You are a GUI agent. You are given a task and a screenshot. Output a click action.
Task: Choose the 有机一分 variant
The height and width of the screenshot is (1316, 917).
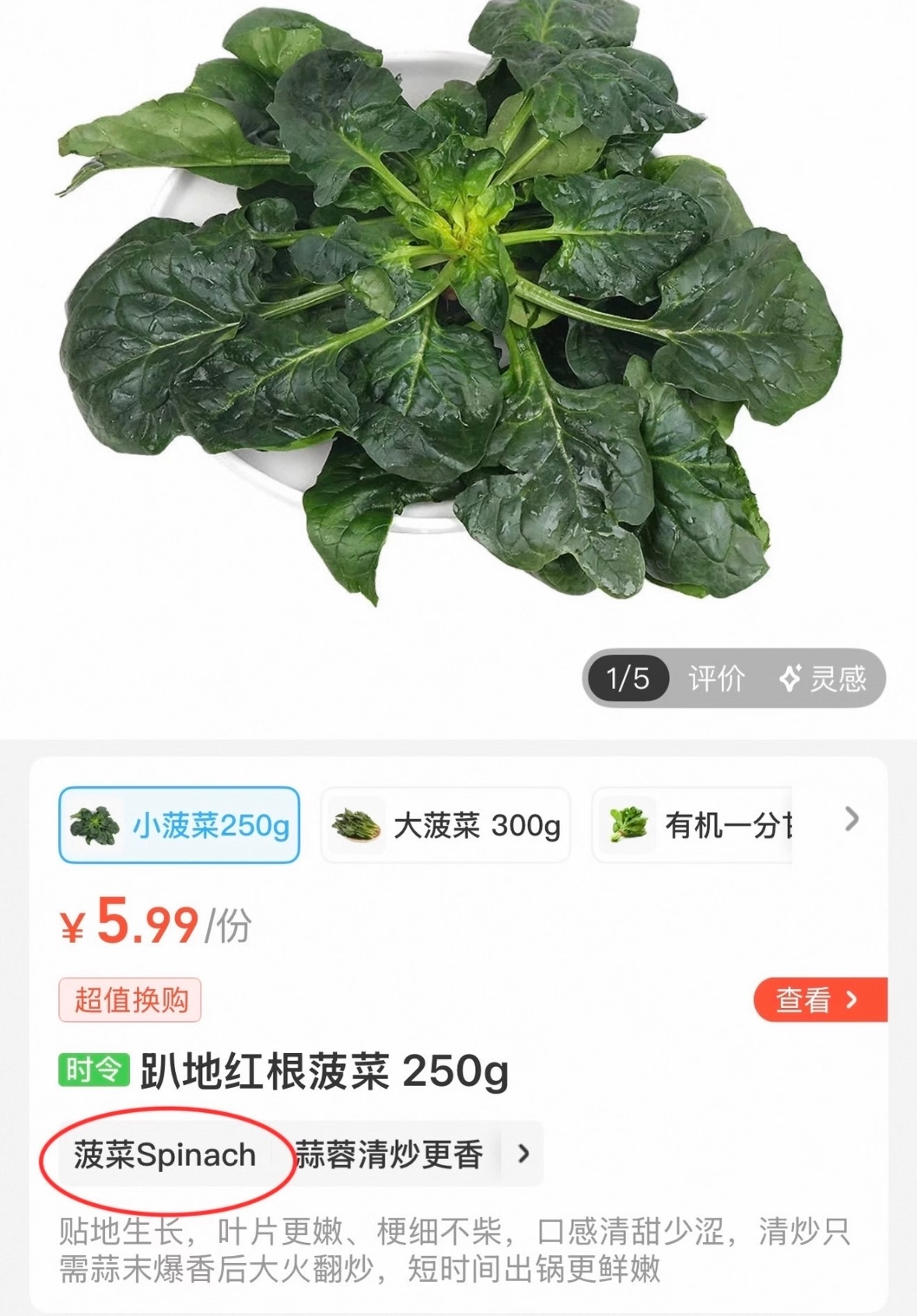click(692, 825)
